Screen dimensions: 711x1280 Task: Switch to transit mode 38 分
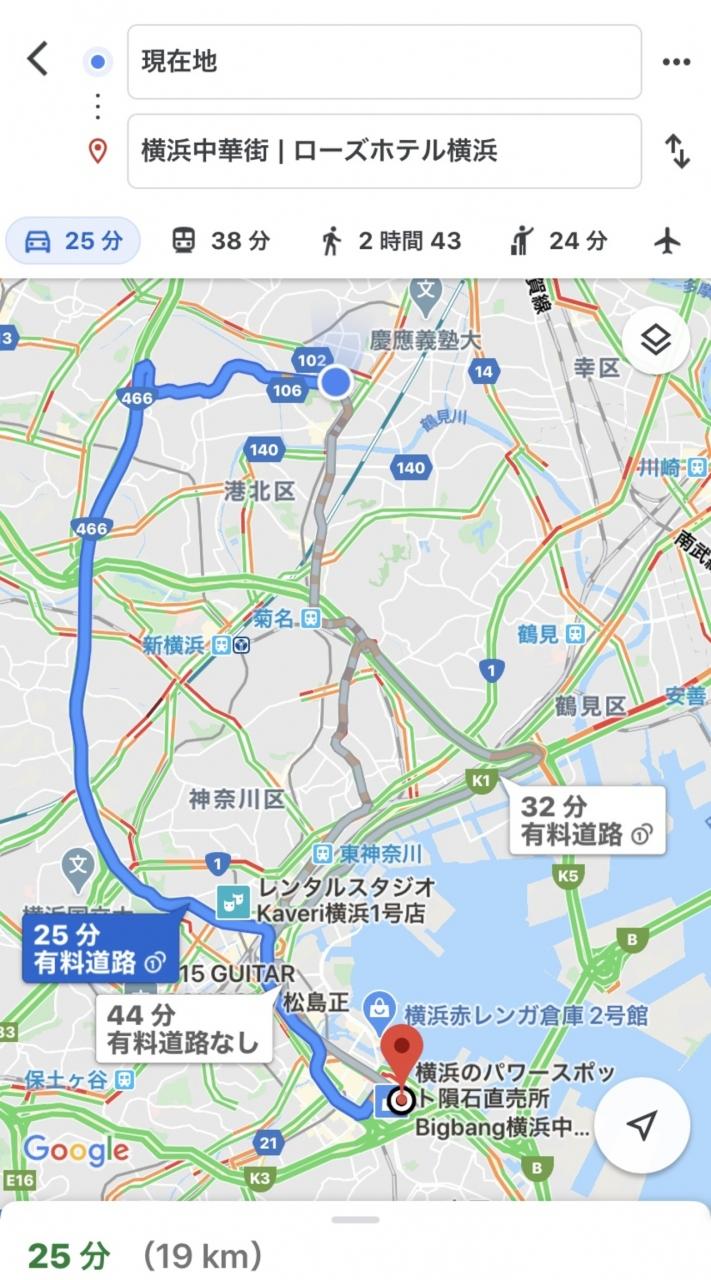(221, 241)
